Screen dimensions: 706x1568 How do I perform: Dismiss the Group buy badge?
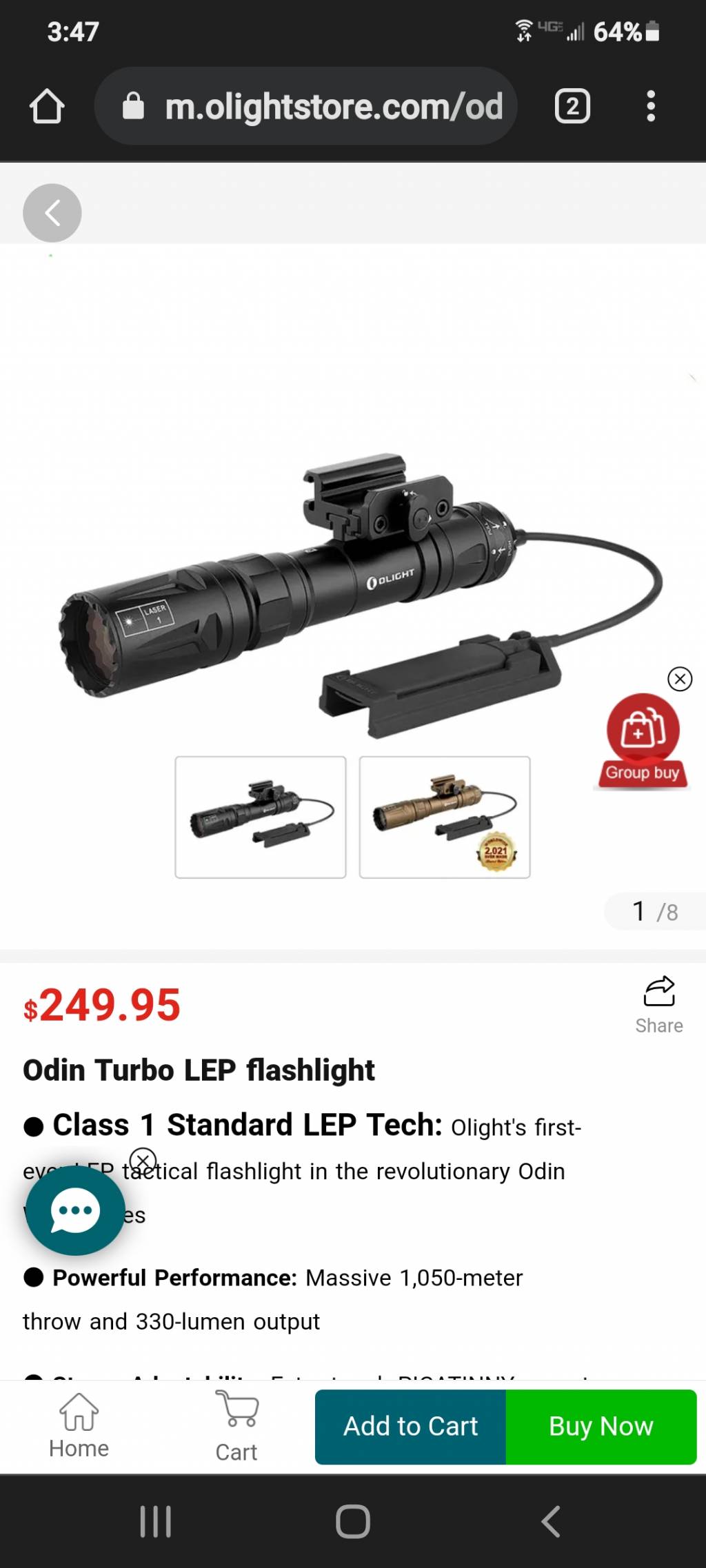click(680, 679)
